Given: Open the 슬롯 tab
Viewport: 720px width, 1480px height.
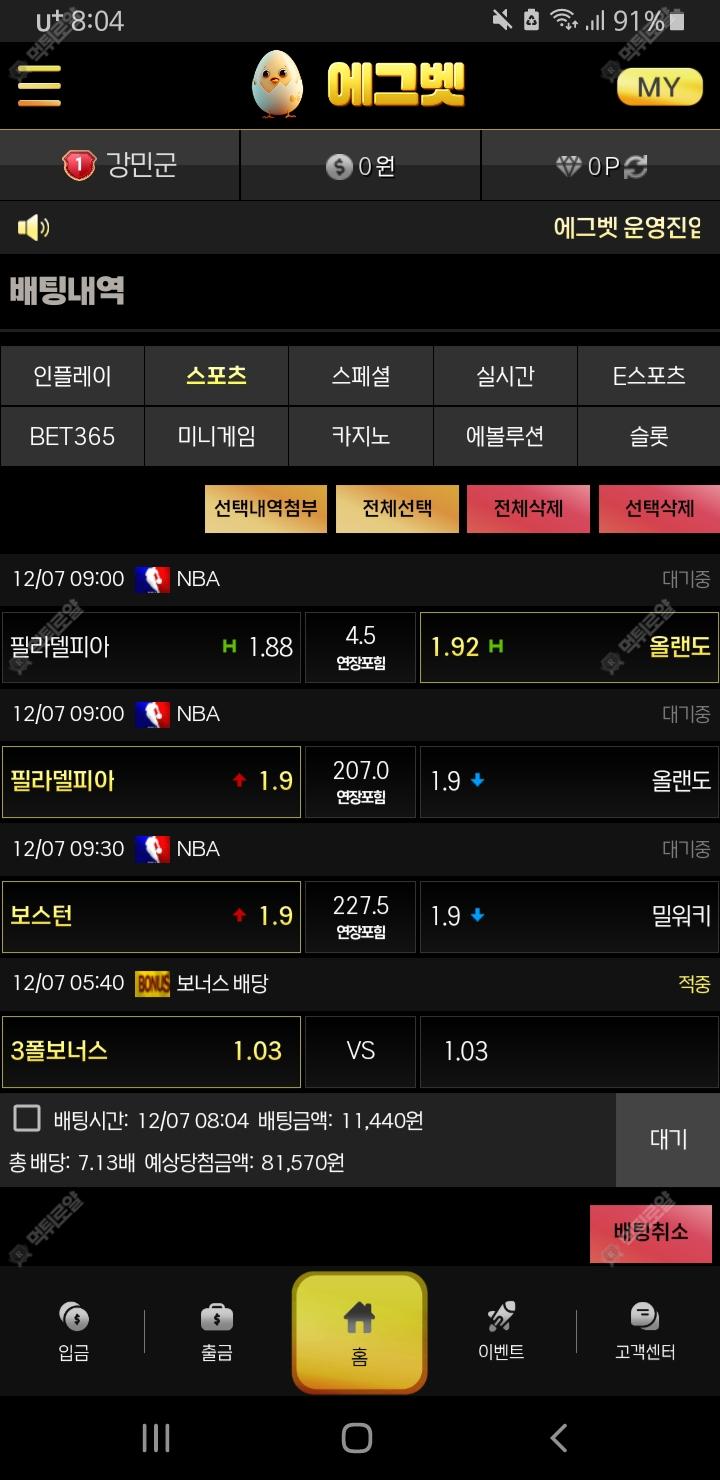Looking at the screenshot, I should point(649,436).
